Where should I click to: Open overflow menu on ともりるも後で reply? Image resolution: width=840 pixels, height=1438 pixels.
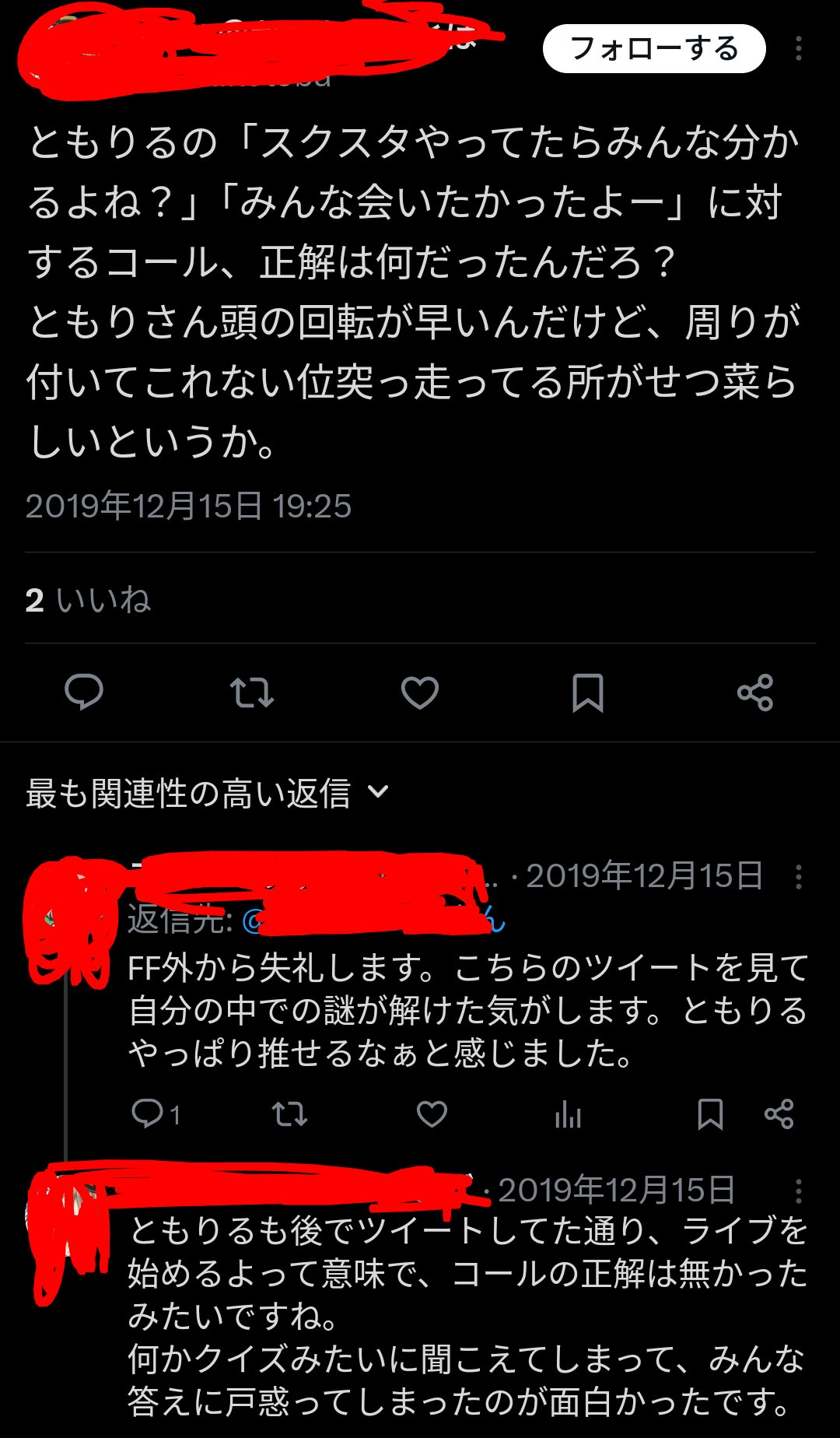coord(798,1191)
